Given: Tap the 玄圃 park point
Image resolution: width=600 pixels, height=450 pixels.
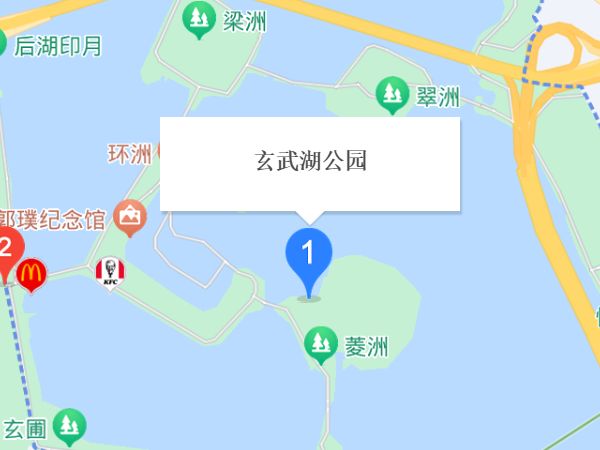Looking at the screenshot, I should pos(70,427).
